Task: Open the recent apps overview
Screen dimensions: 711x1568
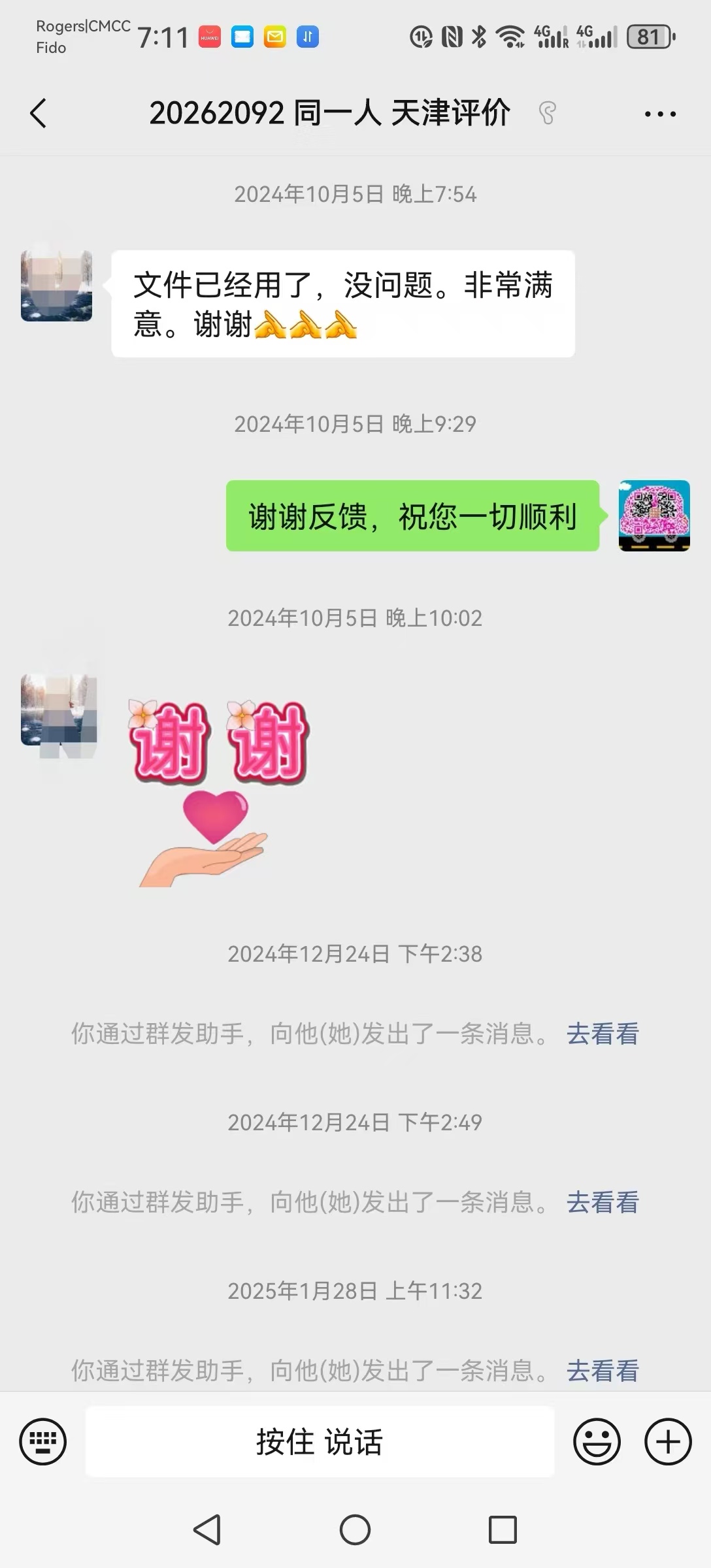Action: click(503, 1529)
